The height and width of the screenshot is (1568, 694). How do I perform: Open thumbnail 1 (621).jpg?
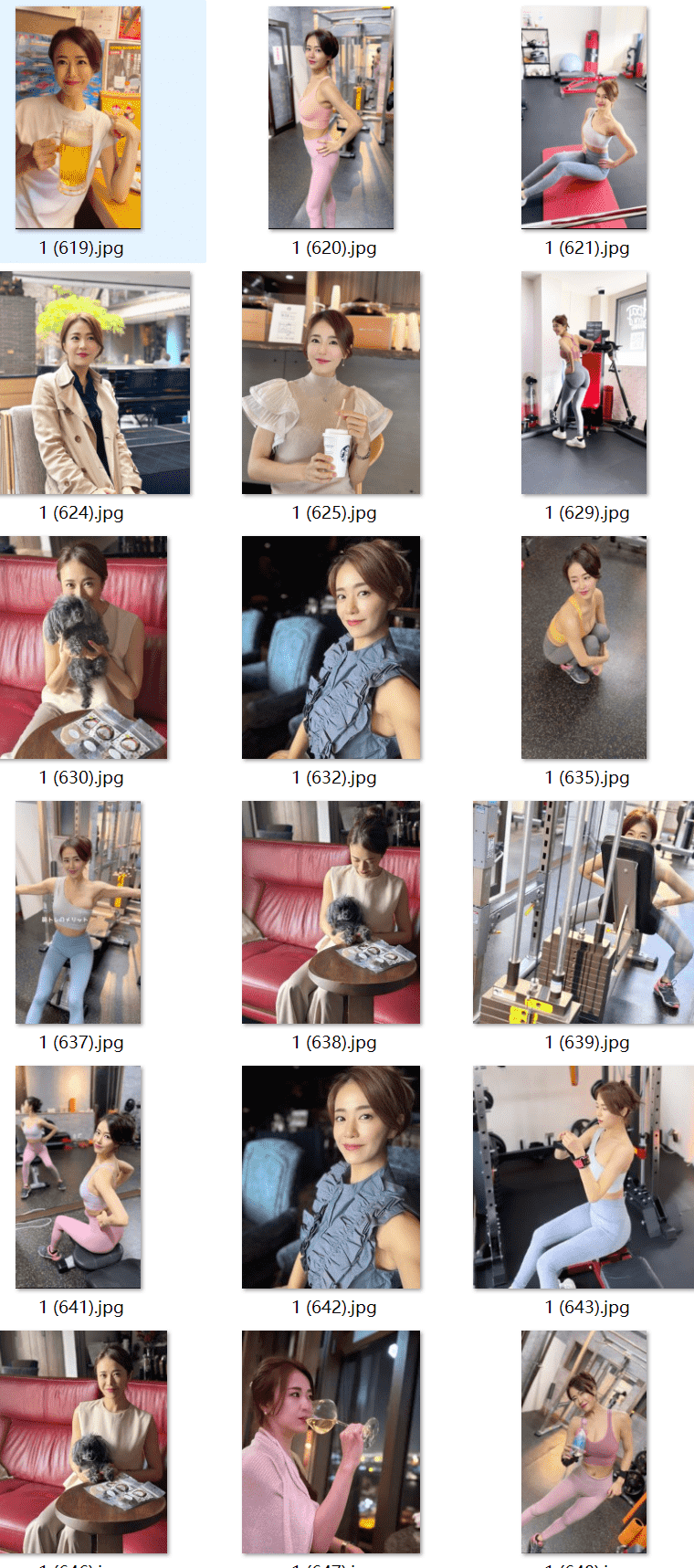click(584, 118)
